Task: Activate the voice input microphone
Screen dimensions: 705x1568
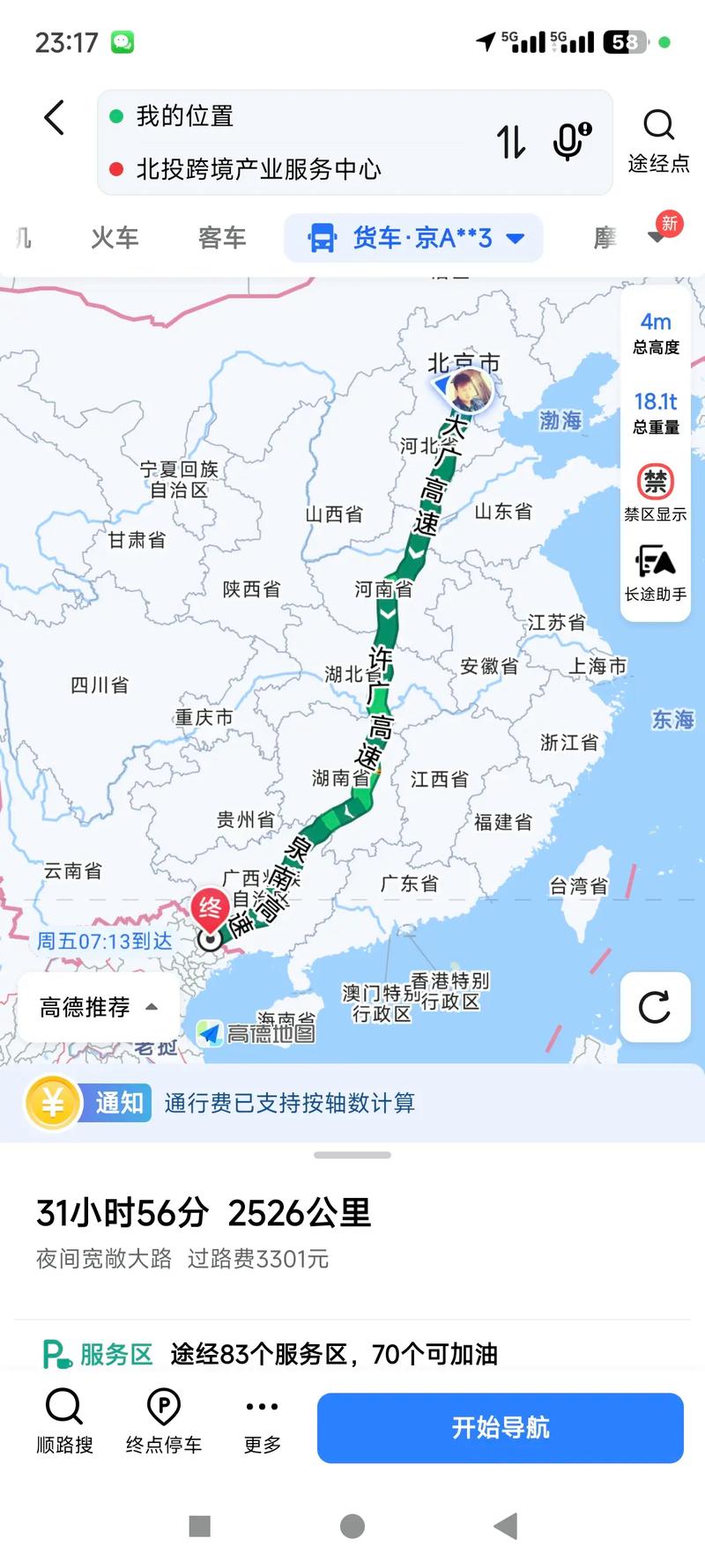Action: (568, 143)
